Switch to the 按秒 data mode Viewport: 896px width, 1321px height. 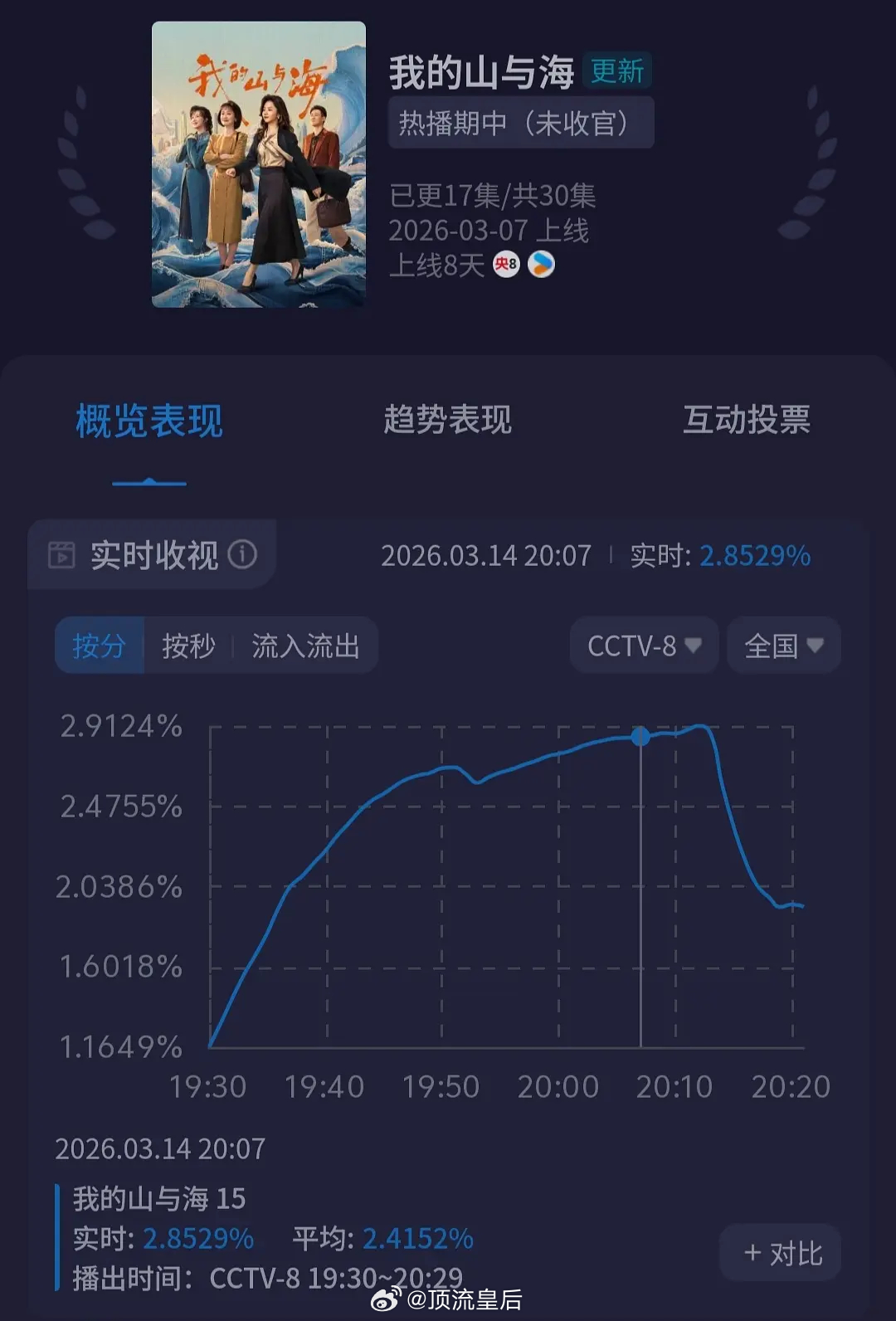pos(189,645)
